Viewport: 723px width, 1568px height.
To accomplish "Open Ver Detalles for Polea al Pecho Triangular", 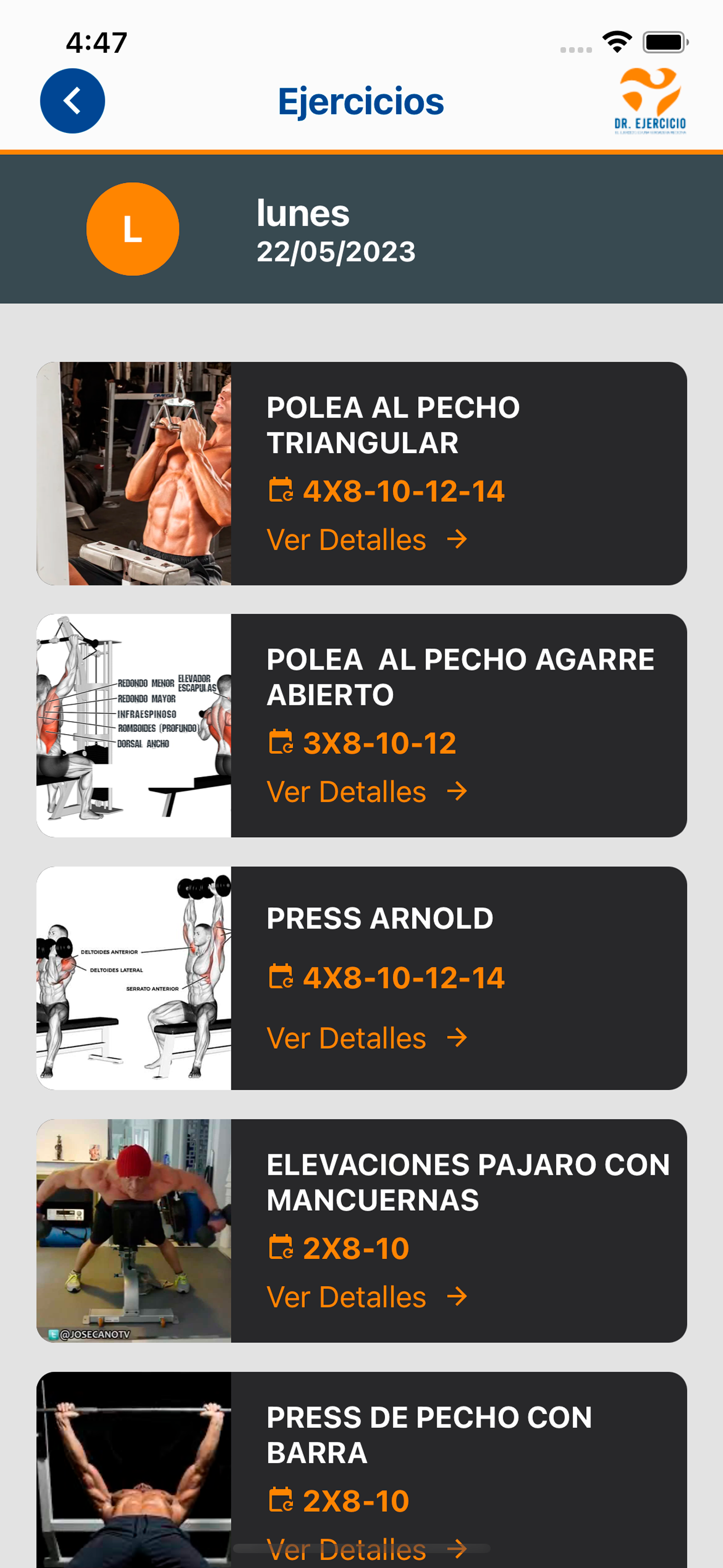I will coord(367,539).
